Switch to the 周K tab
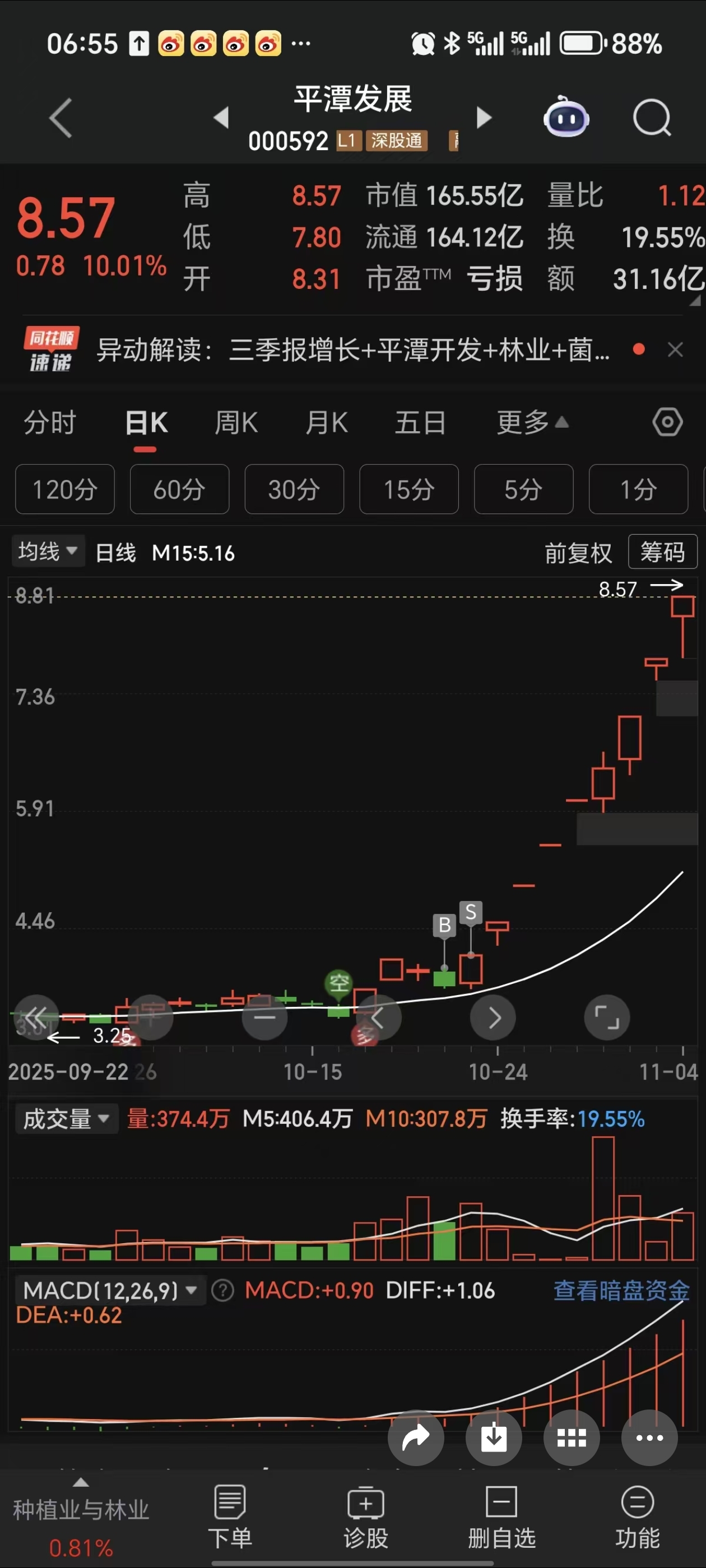Viewport: 706px width, 1568px height. (x=236, y=422)
